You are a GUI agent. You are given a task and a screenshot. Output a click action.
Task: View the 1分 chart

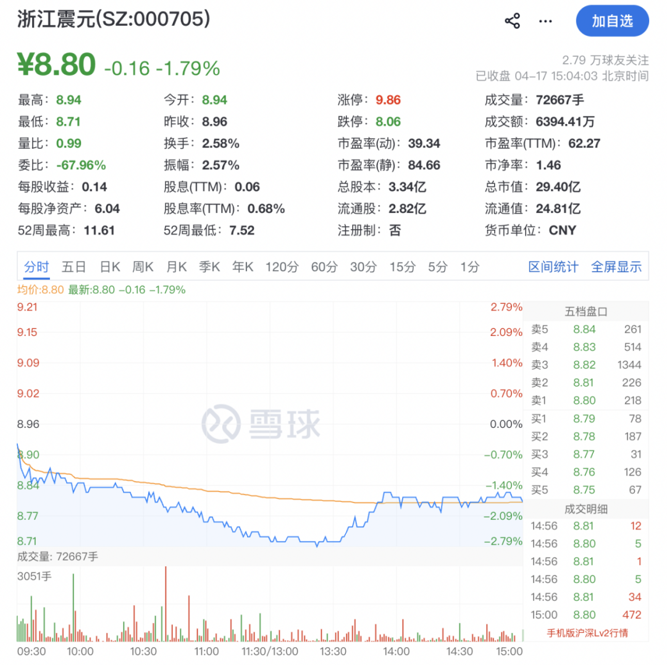coord(469,267)
